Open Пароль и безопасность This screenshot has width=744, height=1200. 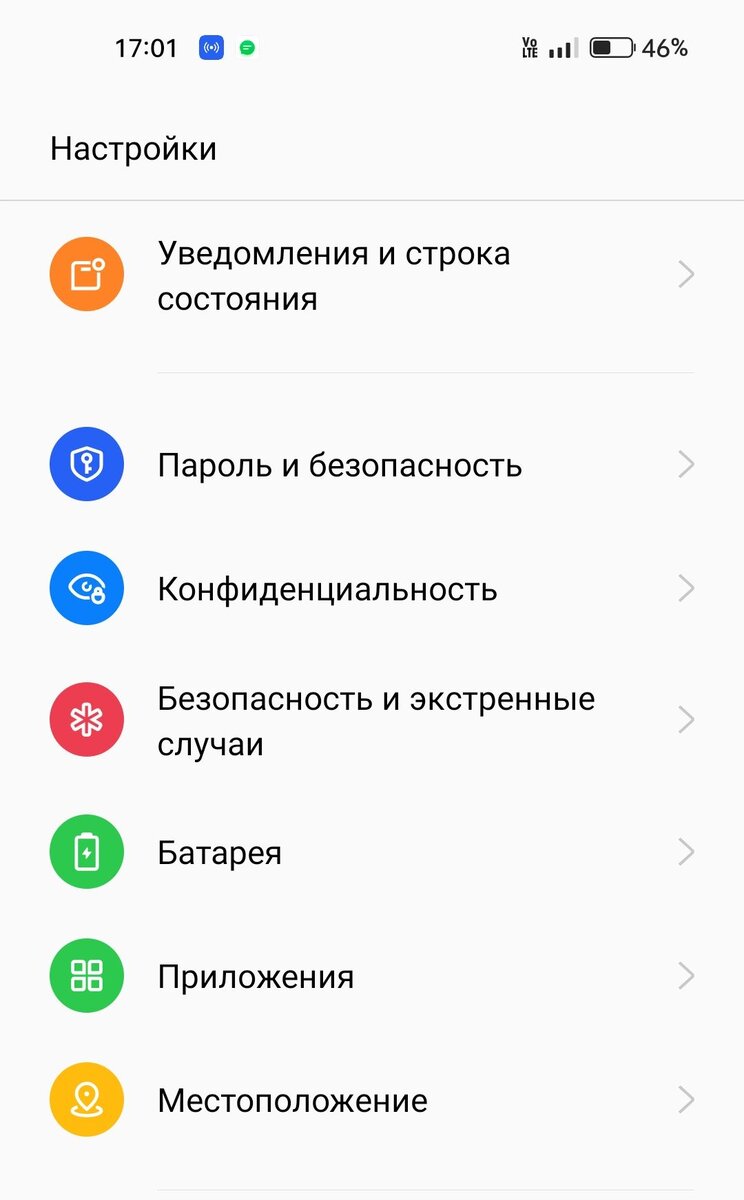[x=372, y=465]
